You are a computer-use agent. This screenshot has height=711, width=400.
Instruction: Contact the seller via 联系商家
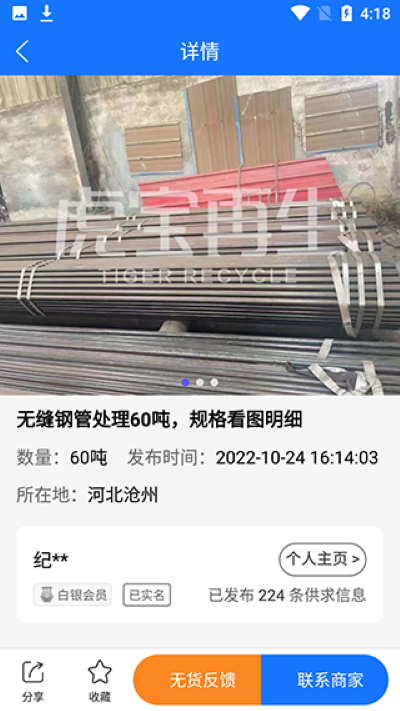(325, 680)
